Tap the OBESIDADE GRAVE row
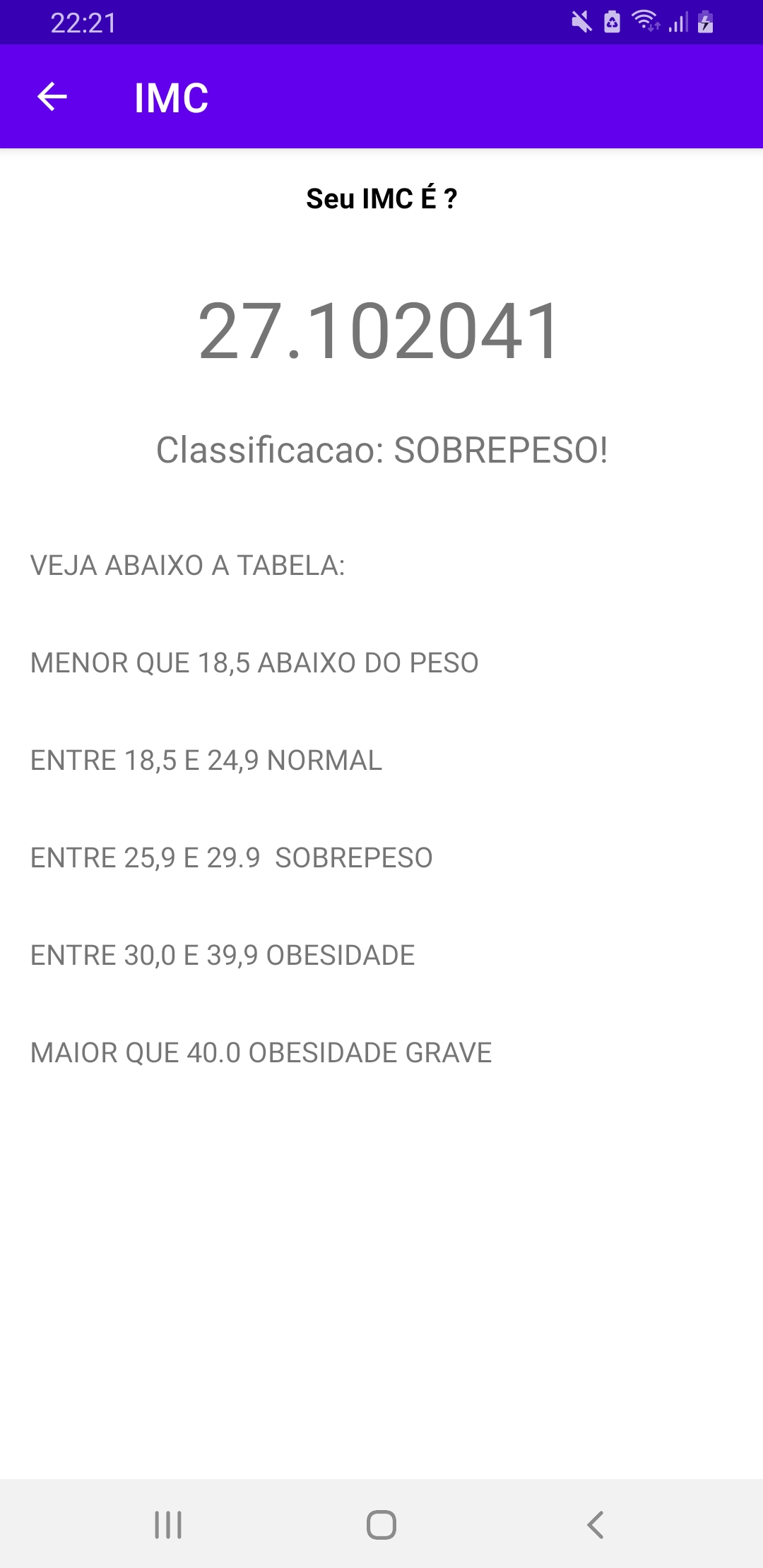The height and width of the screenshot is (1568, 763). click(260, 1052)
